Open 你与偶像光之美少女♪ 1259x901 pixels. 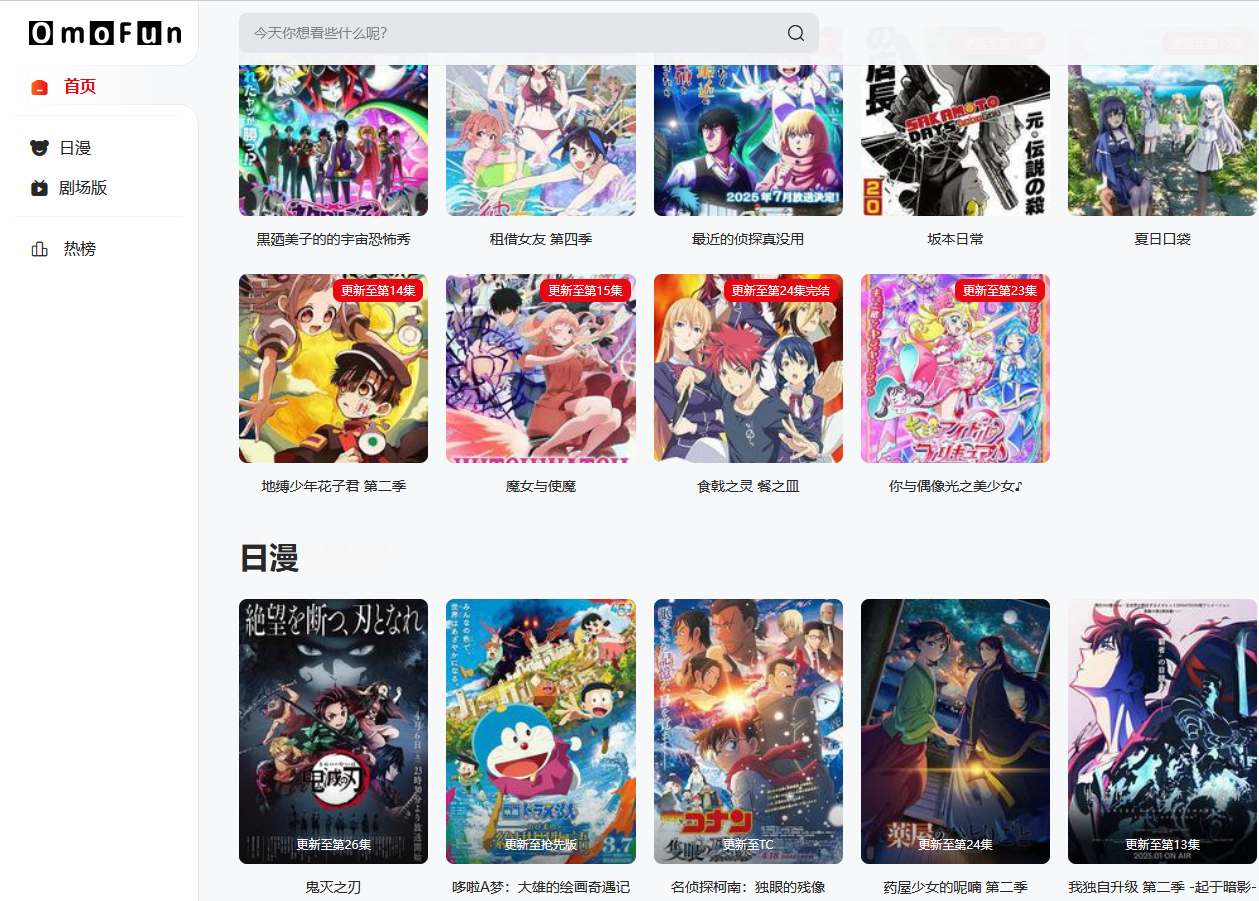[955, 369]
